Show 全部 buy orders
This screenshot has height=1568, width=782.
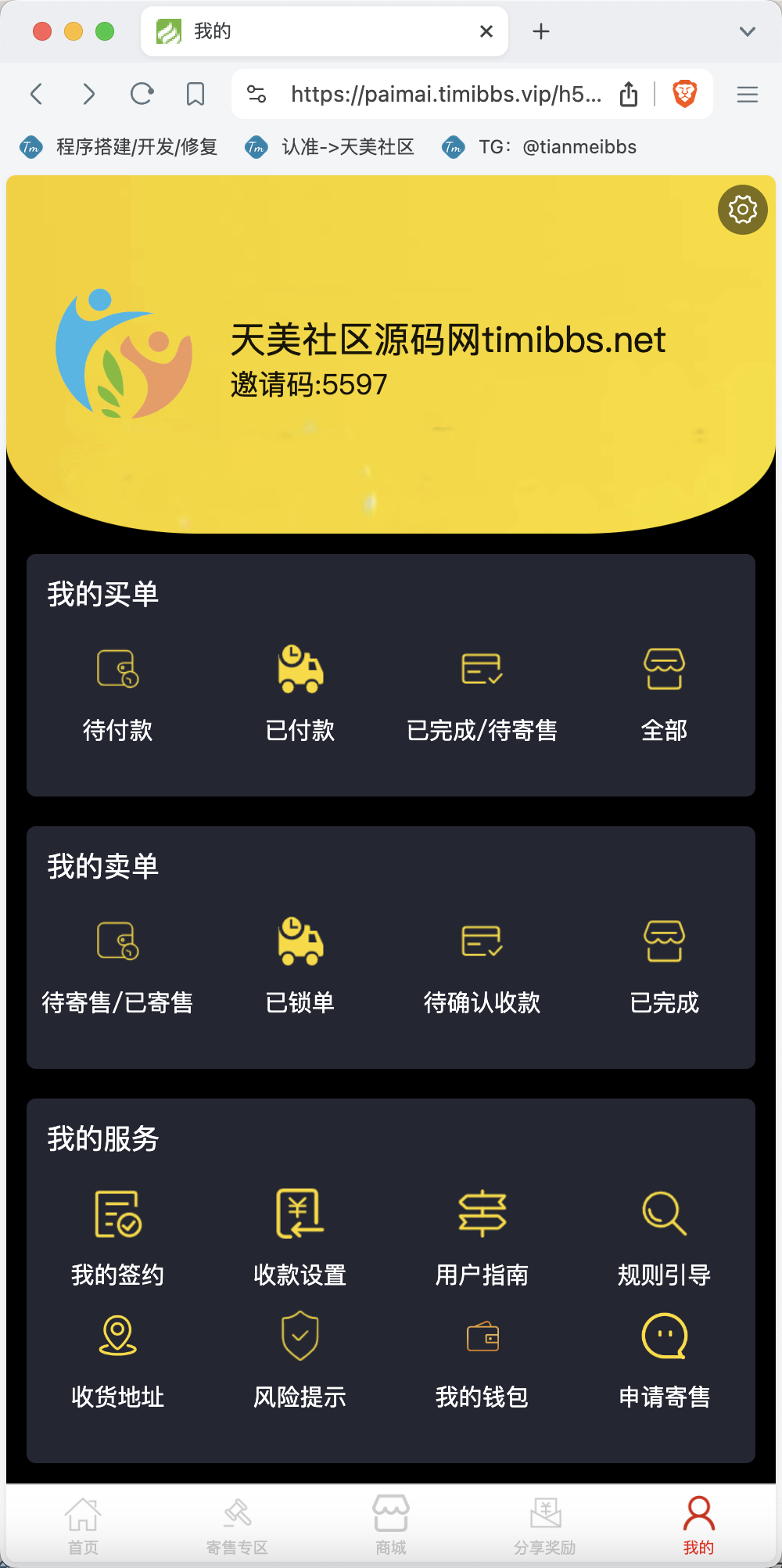point(664,690)
